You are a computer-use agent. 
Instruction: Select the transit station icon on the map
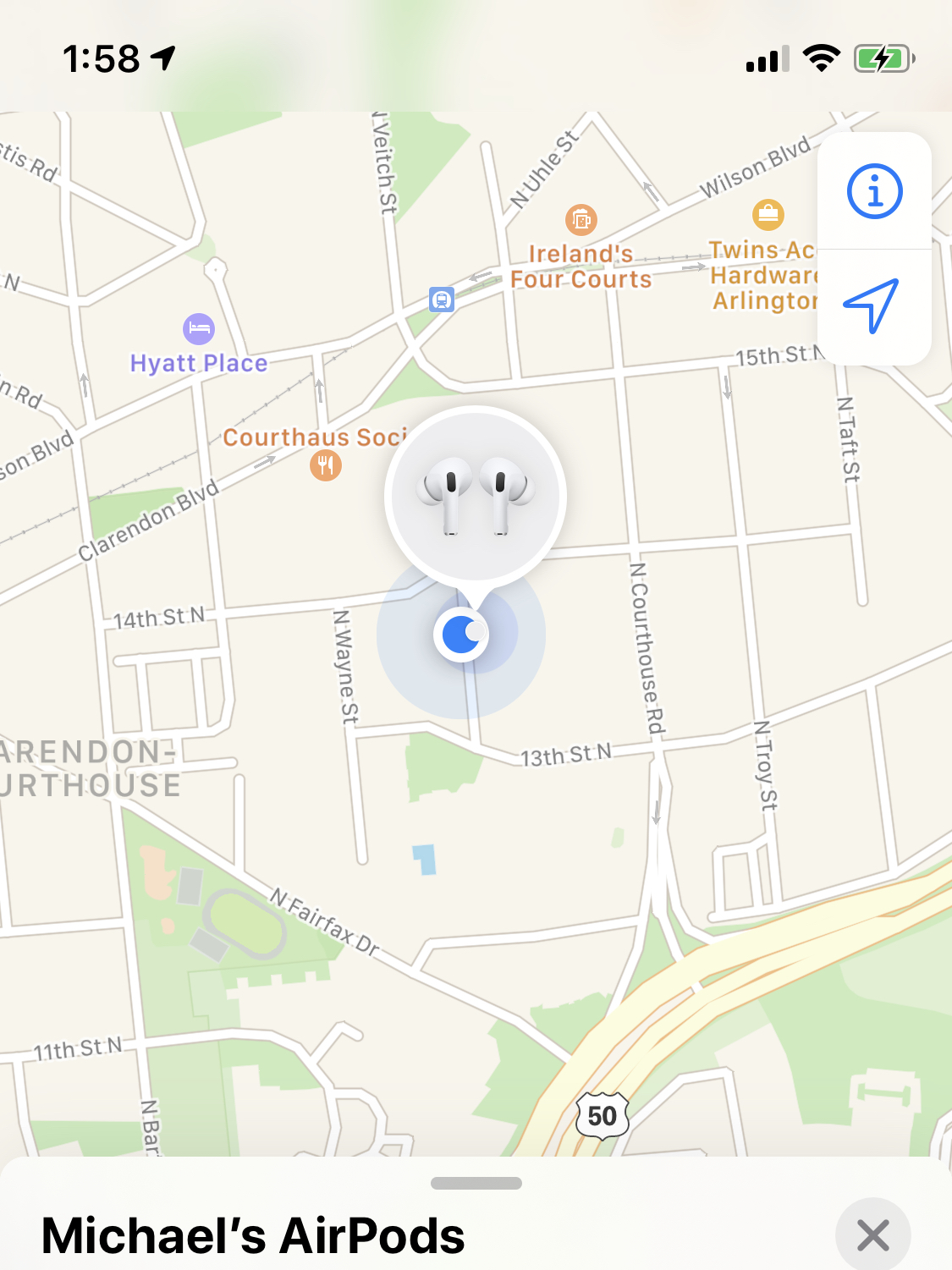tap(442, 300)
